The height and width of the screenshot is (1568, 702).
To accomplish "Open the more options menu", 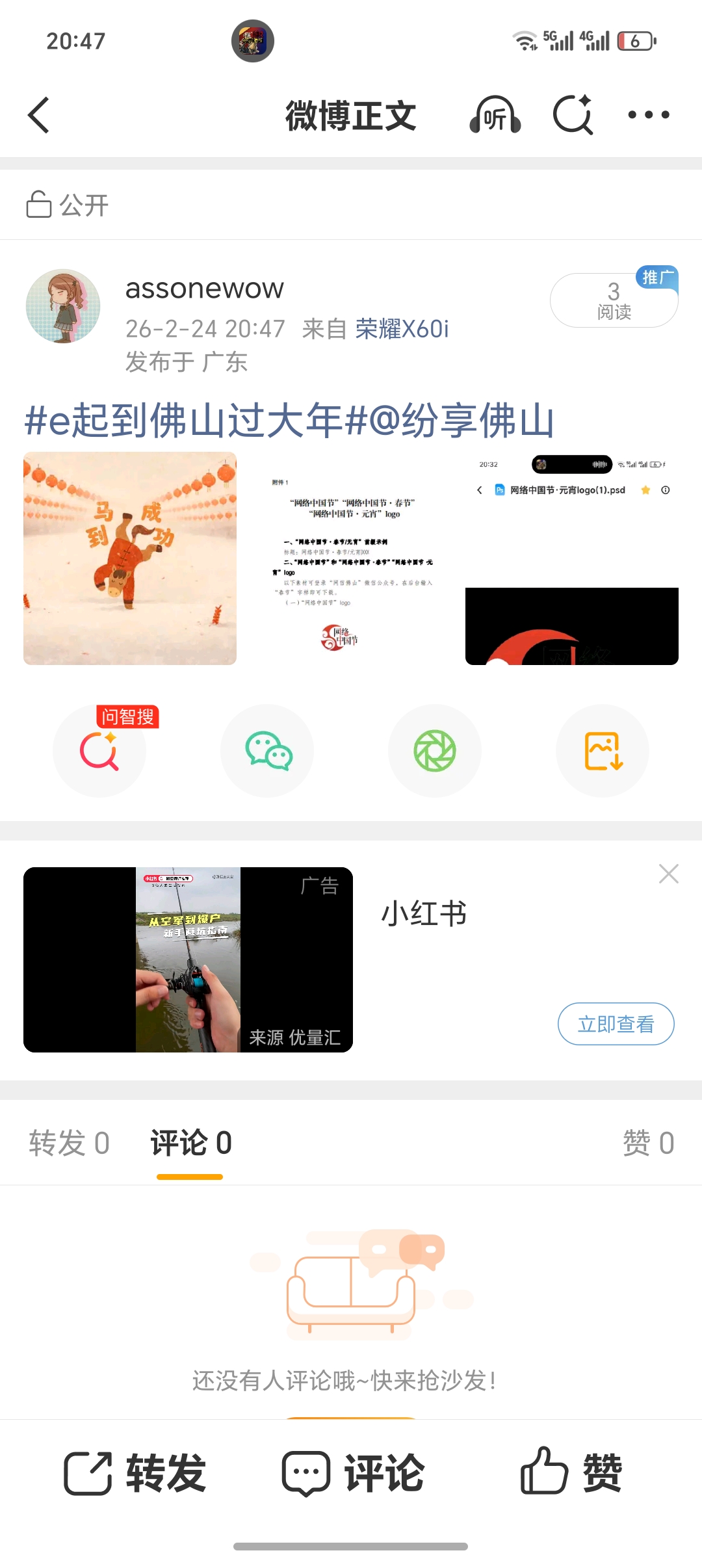I will pyautogui.click(x=649, y=115).
